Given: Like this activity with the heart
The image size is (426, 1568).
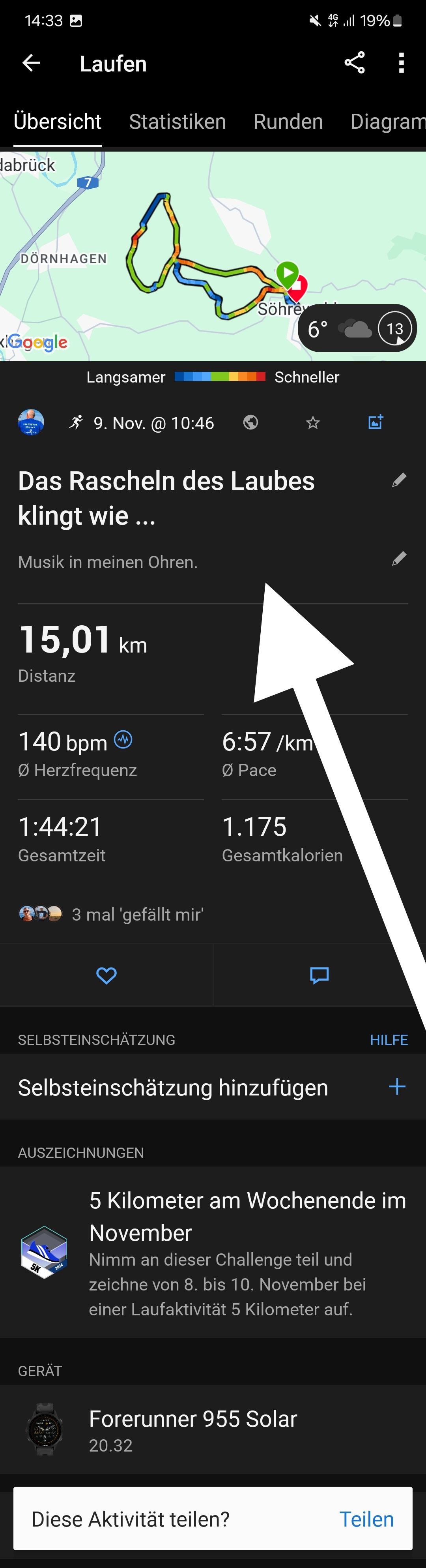Looking at the screenshot, I should point(106,976).
